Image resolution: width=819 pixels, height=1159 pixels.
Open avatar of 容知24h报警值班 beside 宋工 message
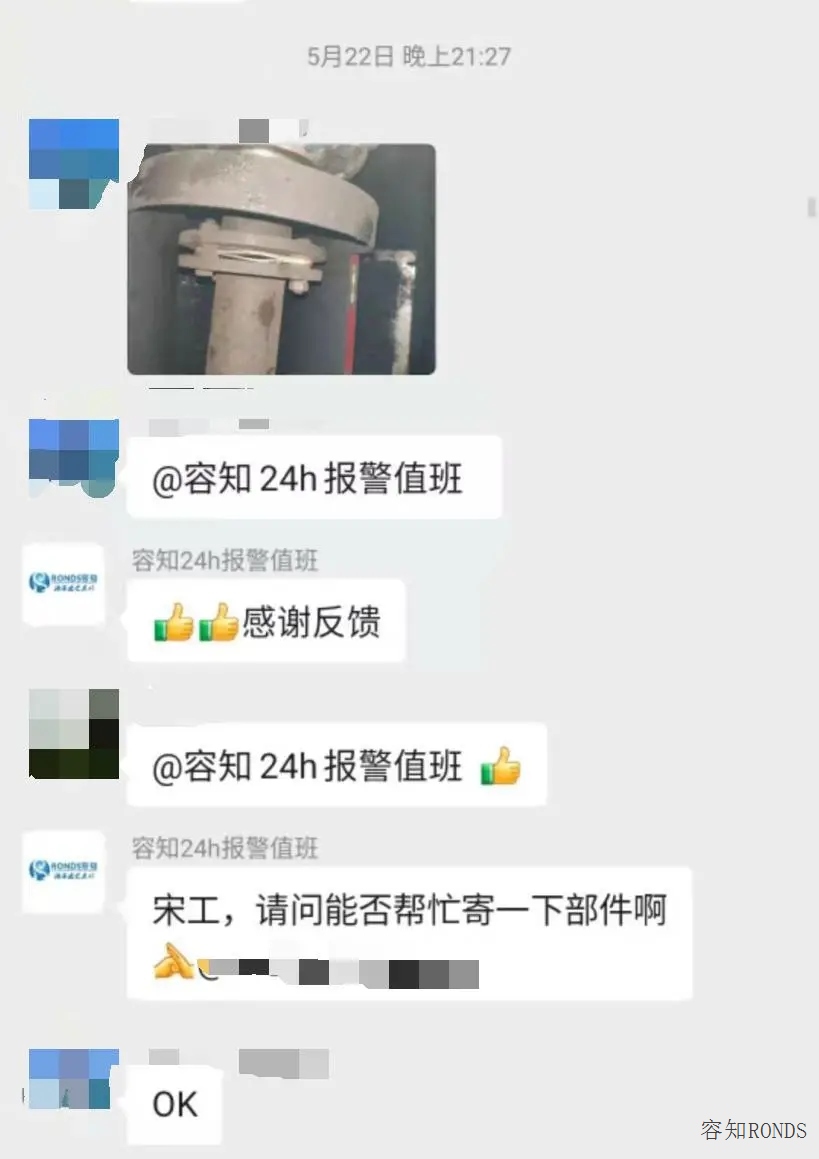[66, 871]
